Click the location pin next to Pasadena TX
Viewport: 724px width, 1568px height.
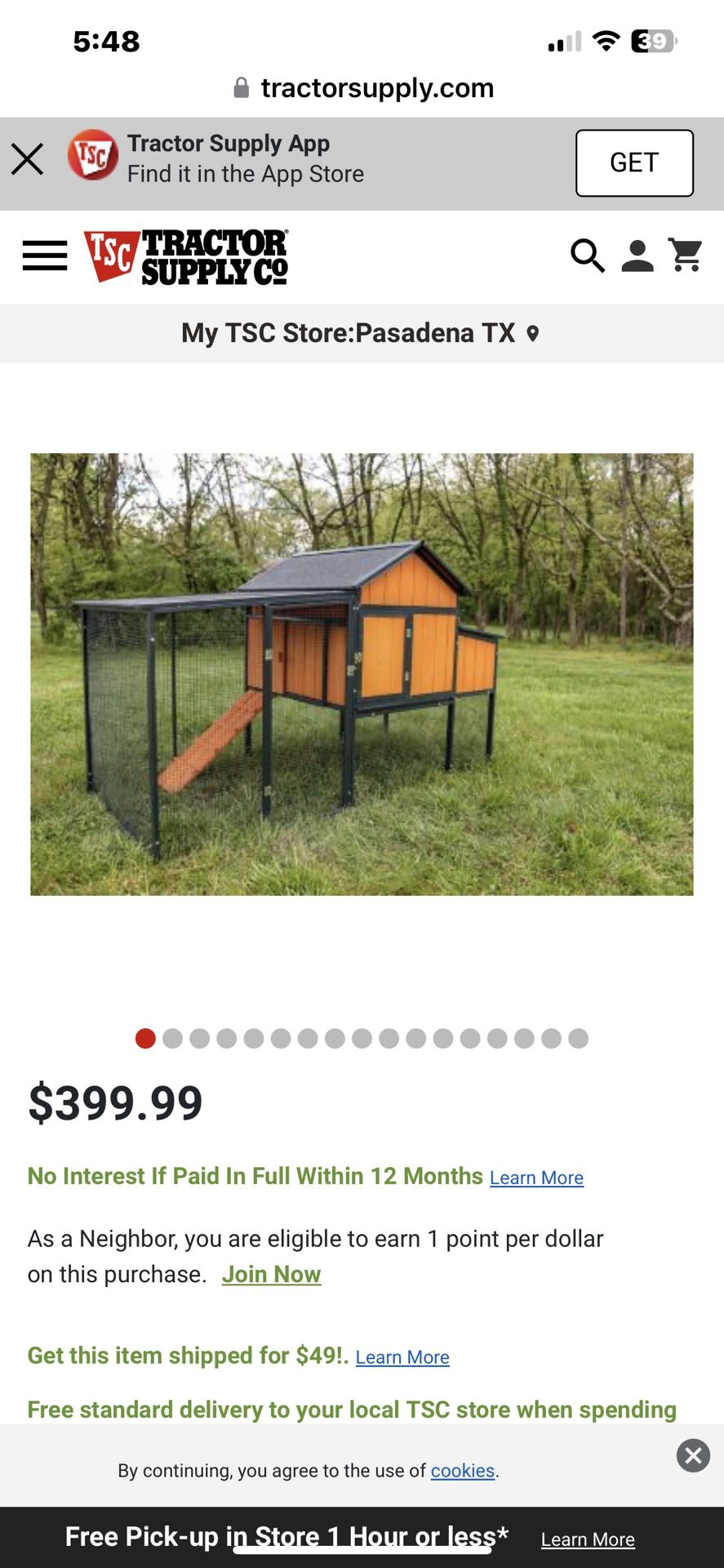535,333
